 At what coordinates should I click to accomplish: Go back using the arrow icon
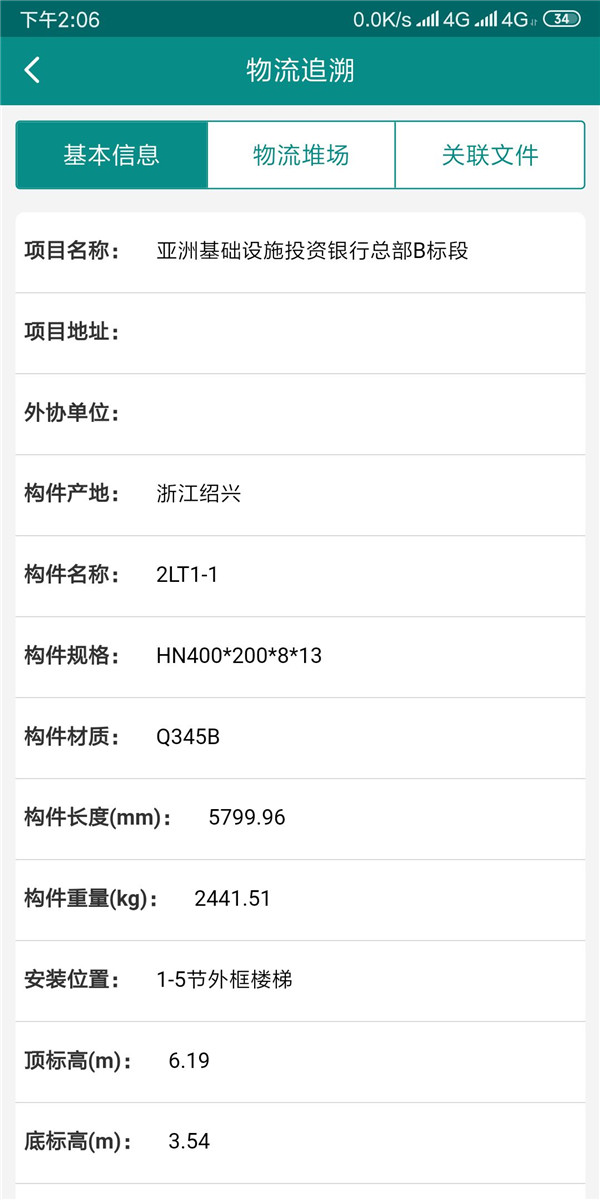coord(32,70)
